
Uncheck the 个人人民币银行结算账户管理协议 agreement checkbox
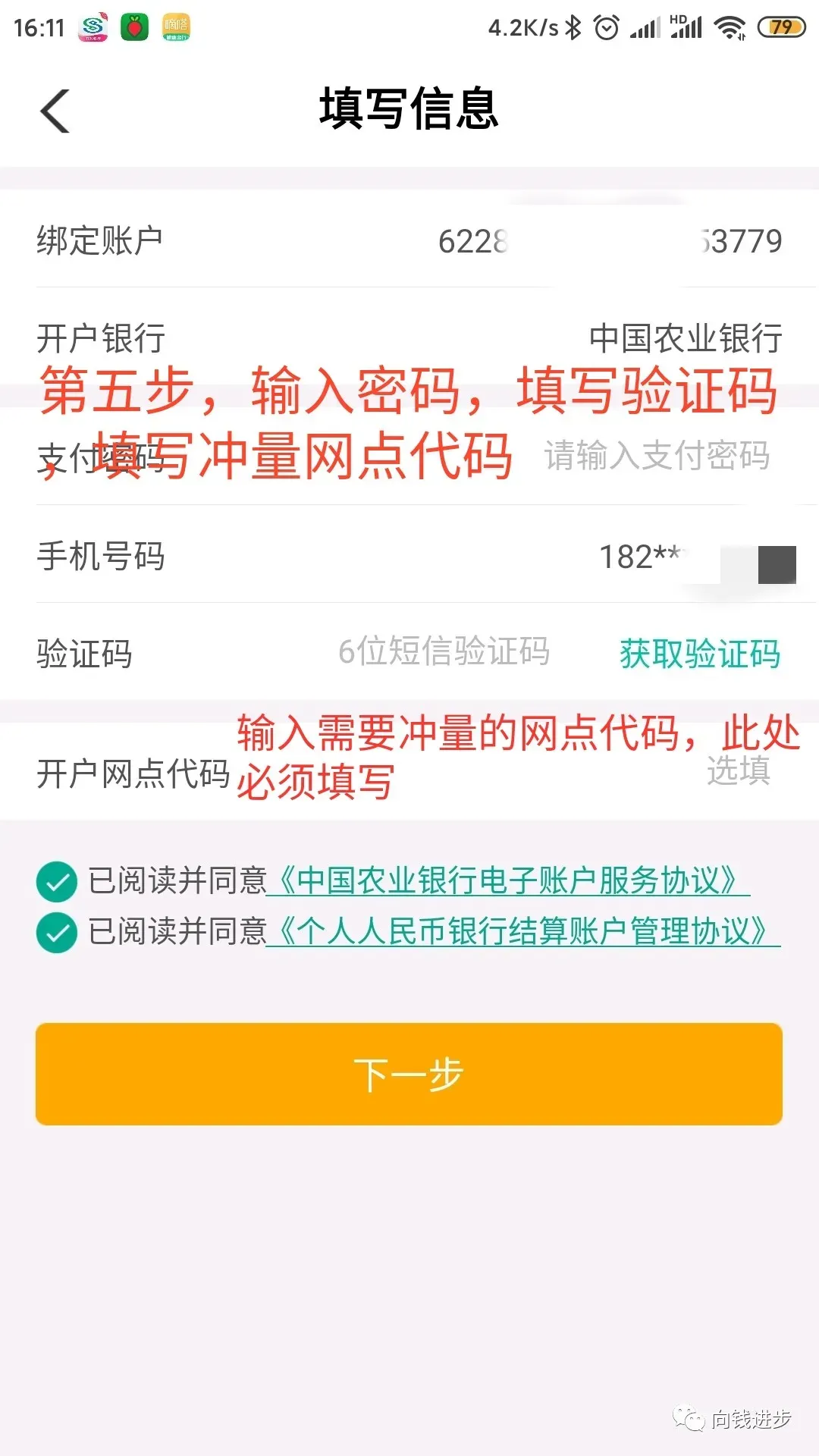[57, 932]
